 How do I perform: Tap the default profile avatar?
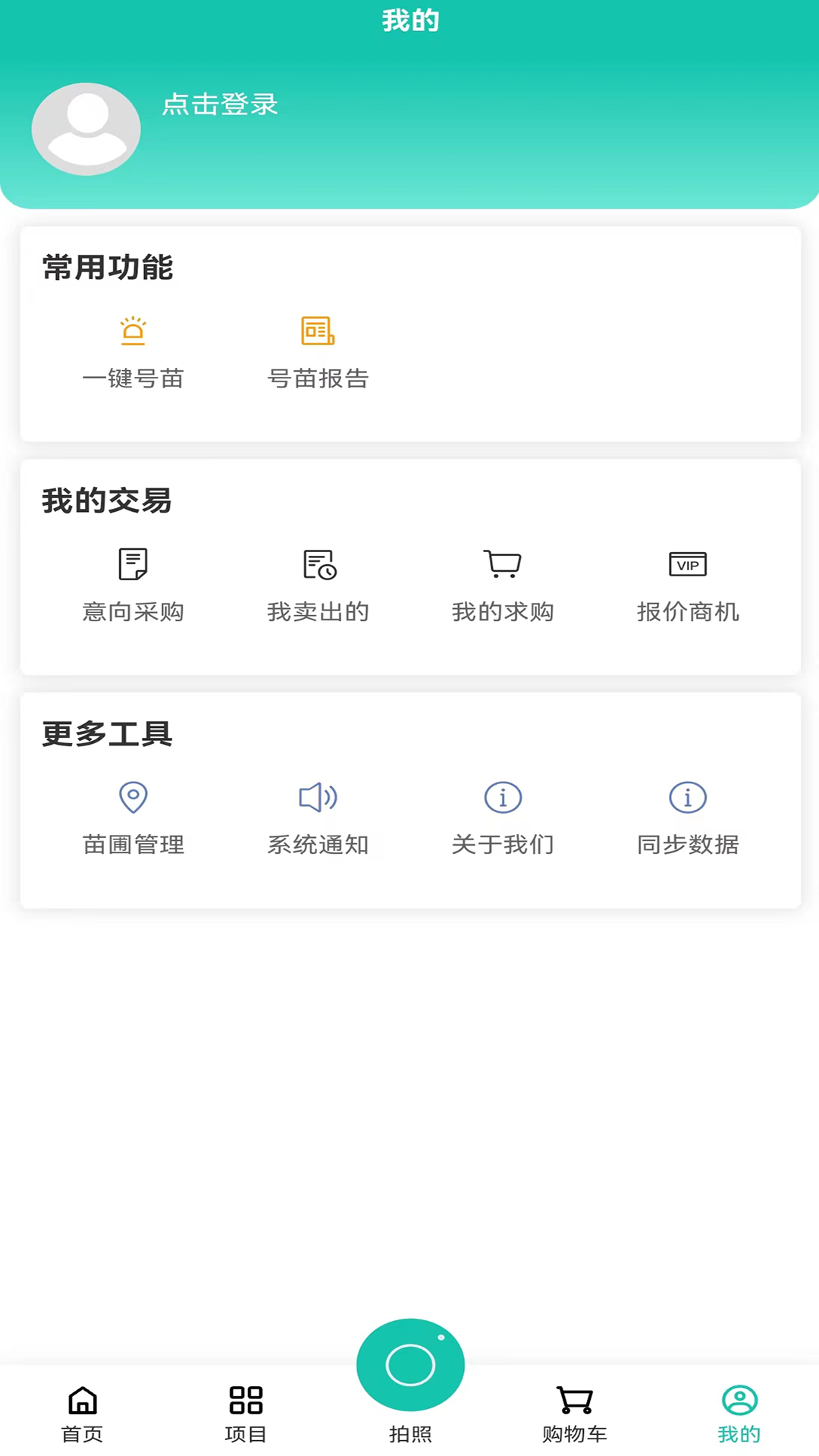pos(86,129)
